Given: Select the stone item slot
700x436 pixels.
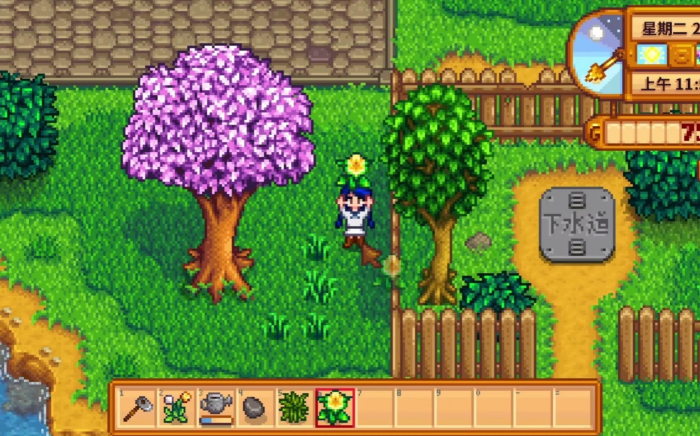Looking at the screenshot, I should (255, 407).
